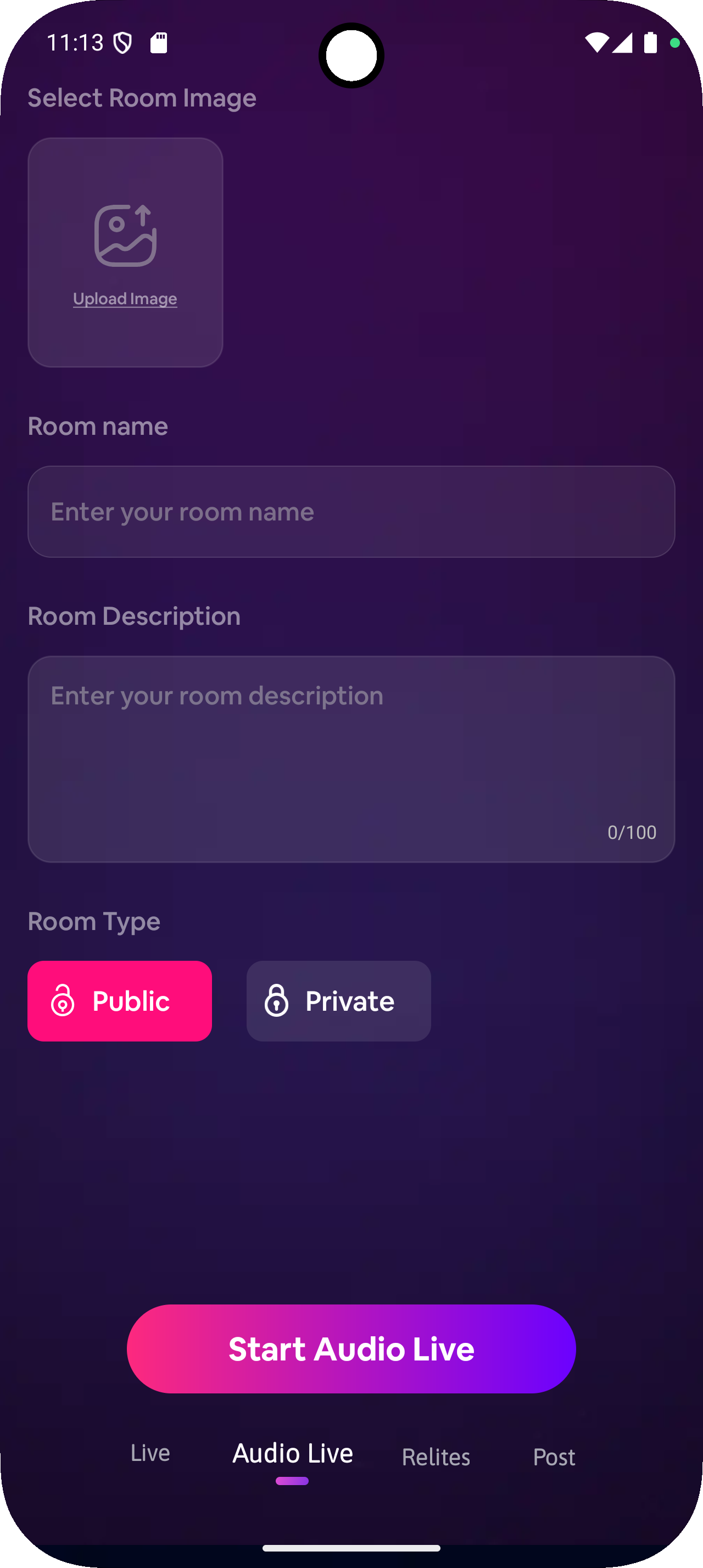Tap the room description text box
Viewport: 703px width, 1568px height.
[351, 758]
